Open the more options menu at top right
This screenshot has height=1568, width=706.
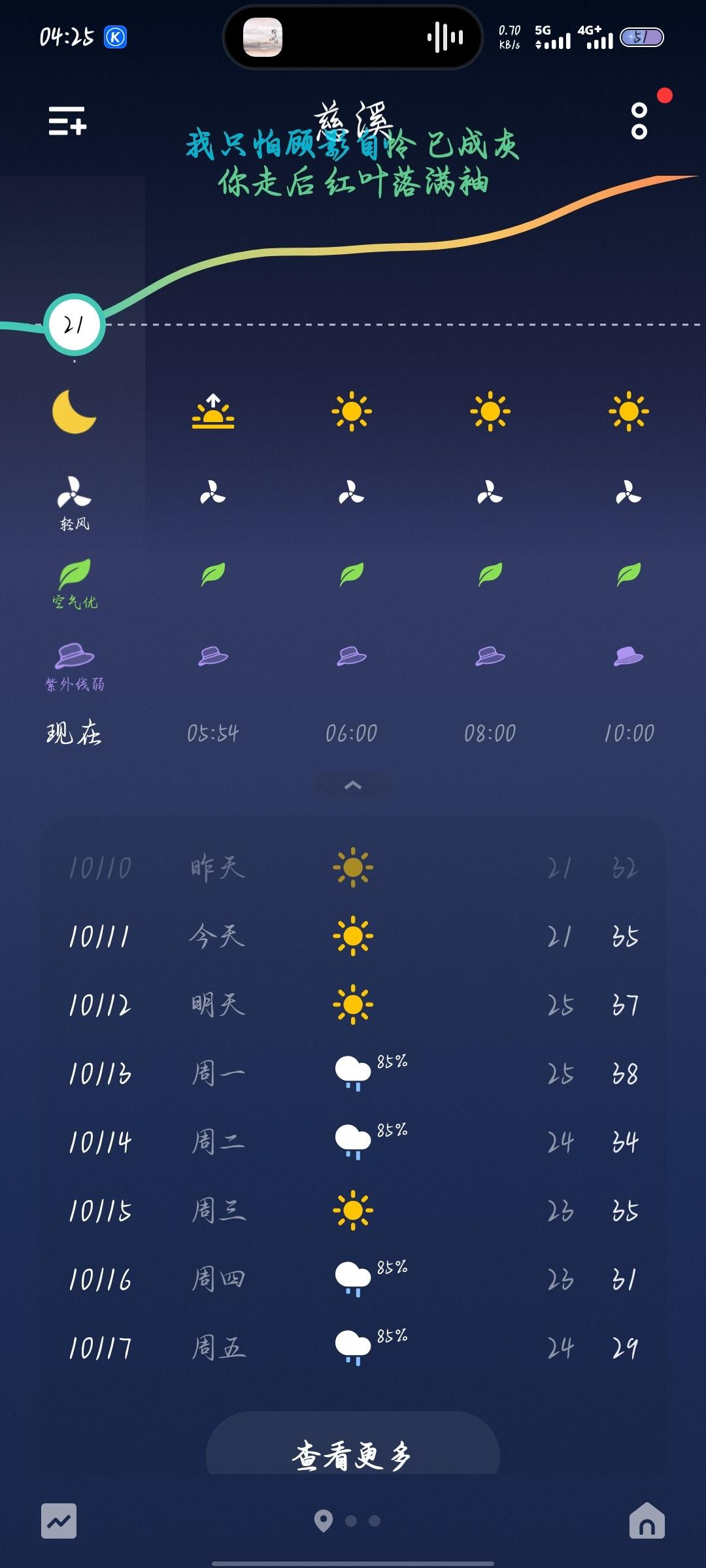click(639, 121)
